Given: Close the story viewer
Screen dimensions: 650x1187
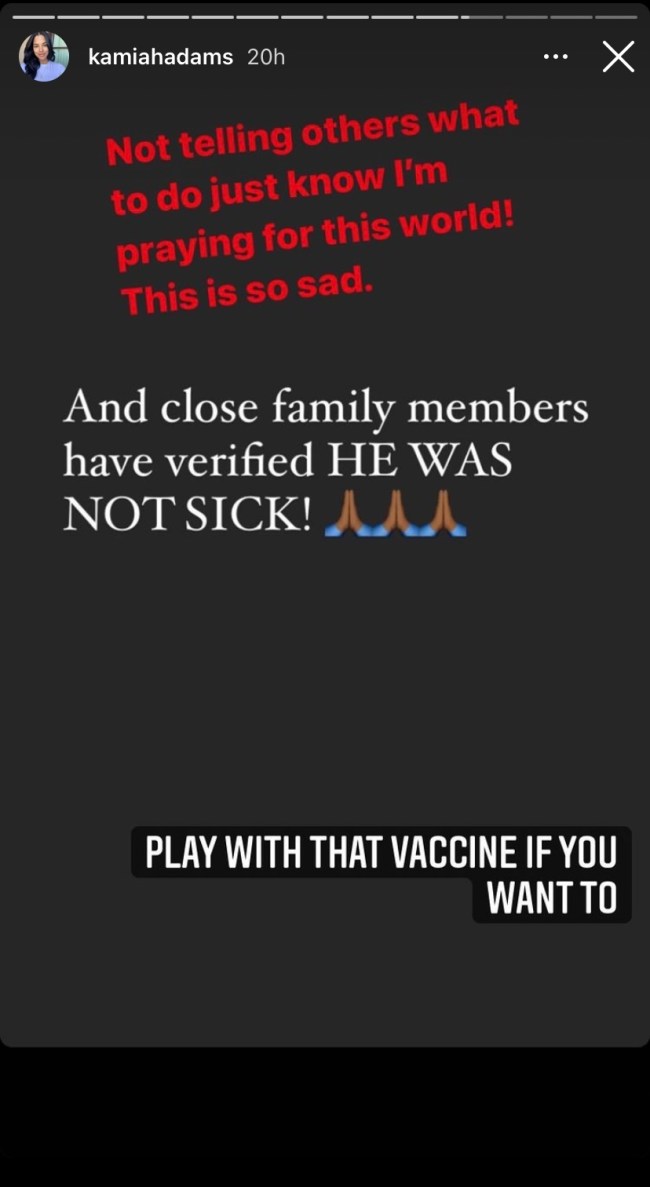Looking at the screenshot, I should click(x=618, y=57).
